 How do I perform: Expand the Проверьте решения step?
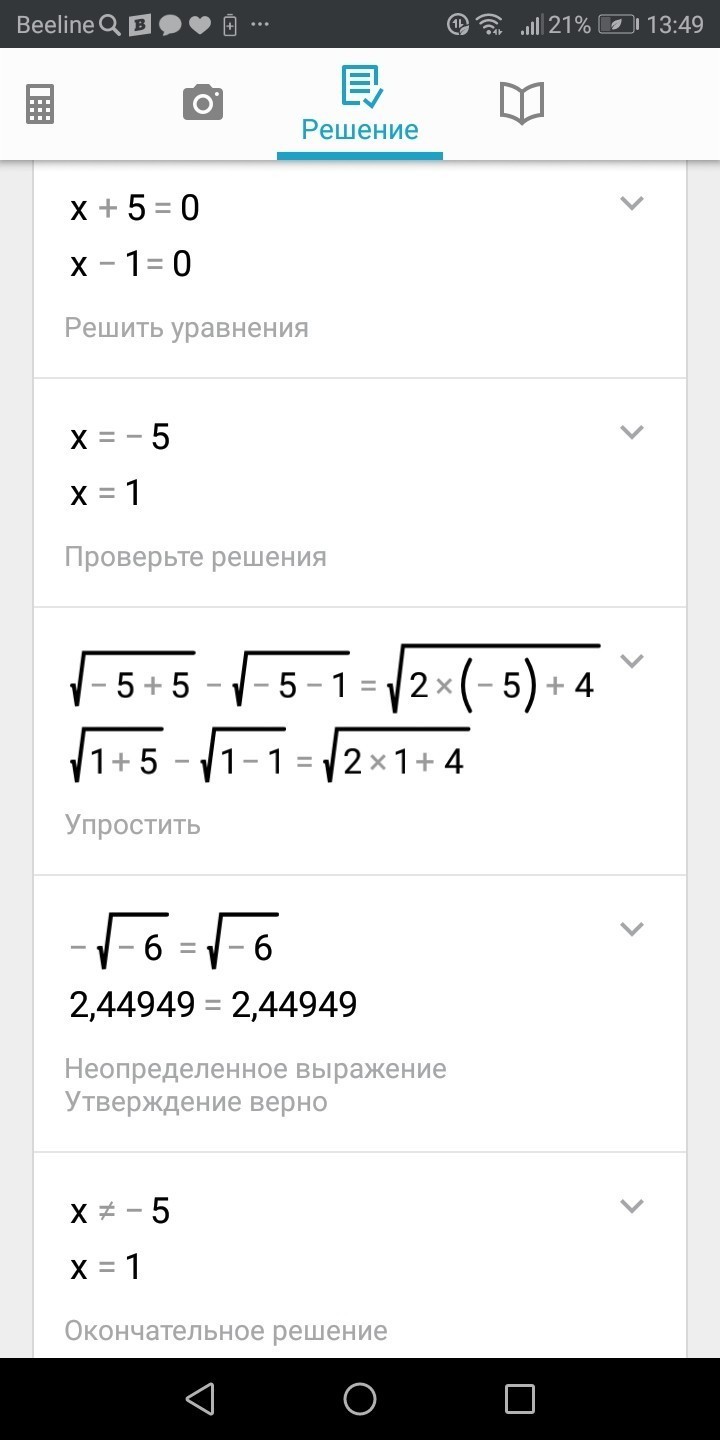(x=631, y=432)
